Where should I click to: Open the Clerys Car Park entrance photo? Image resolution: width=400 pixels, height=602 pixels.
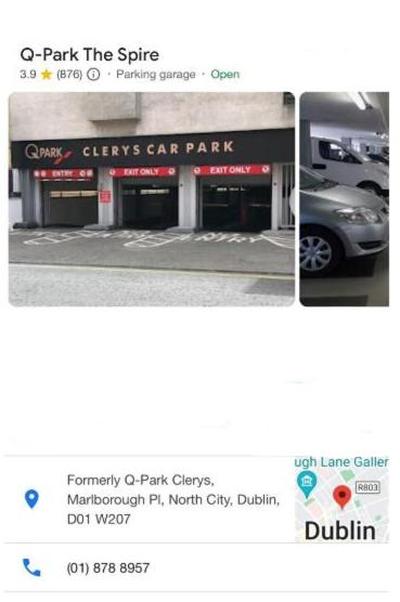152,199
